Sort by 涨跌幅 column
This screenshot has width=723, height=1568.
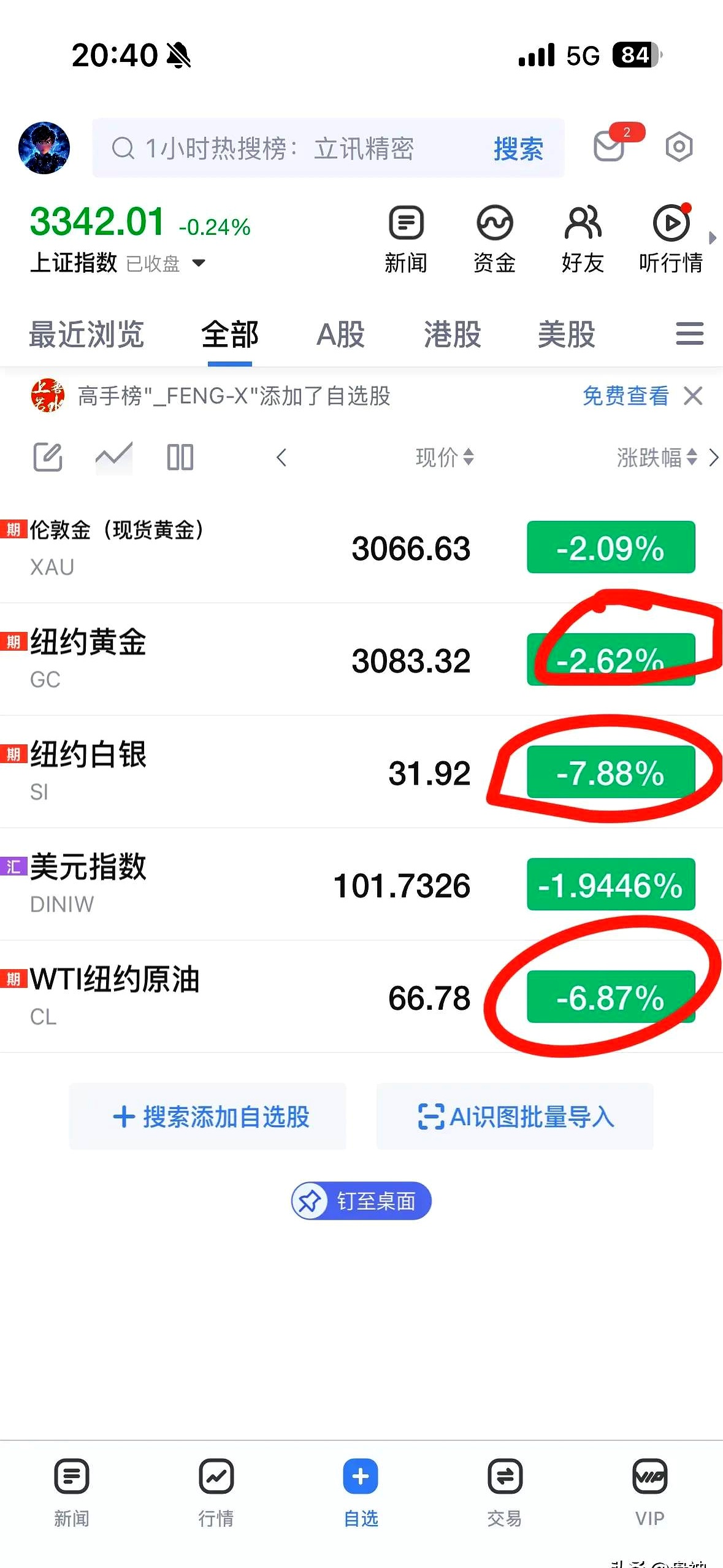point(656,457)
